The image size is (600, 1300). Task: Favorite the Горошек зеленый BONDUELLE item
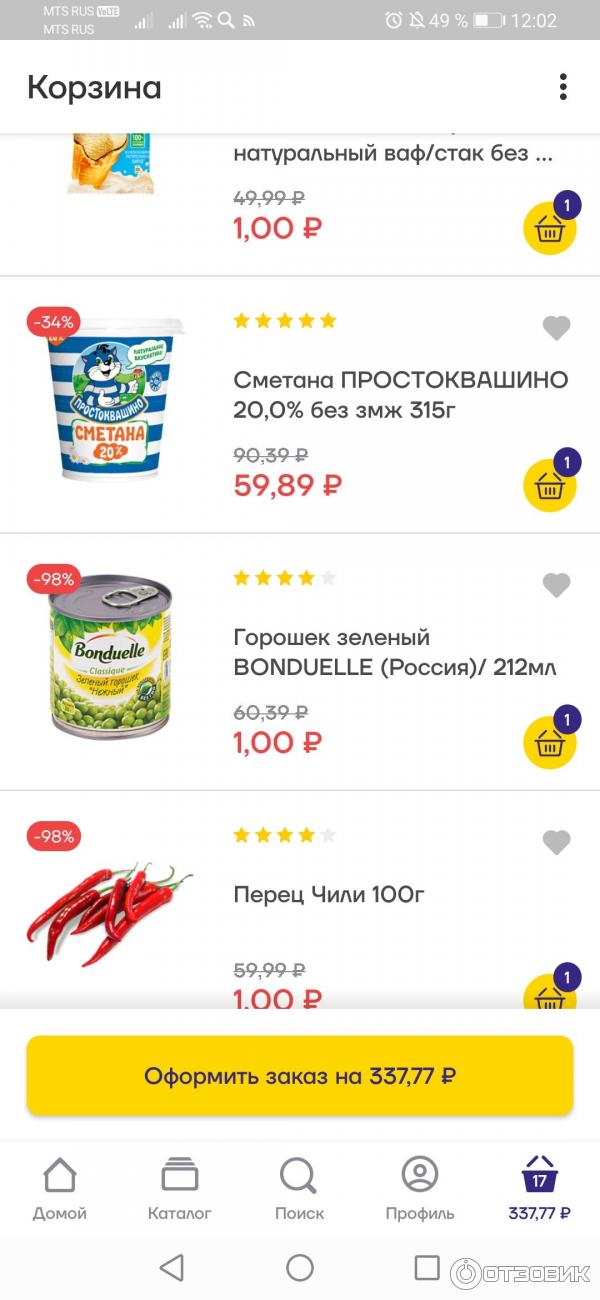pos(556,585)
